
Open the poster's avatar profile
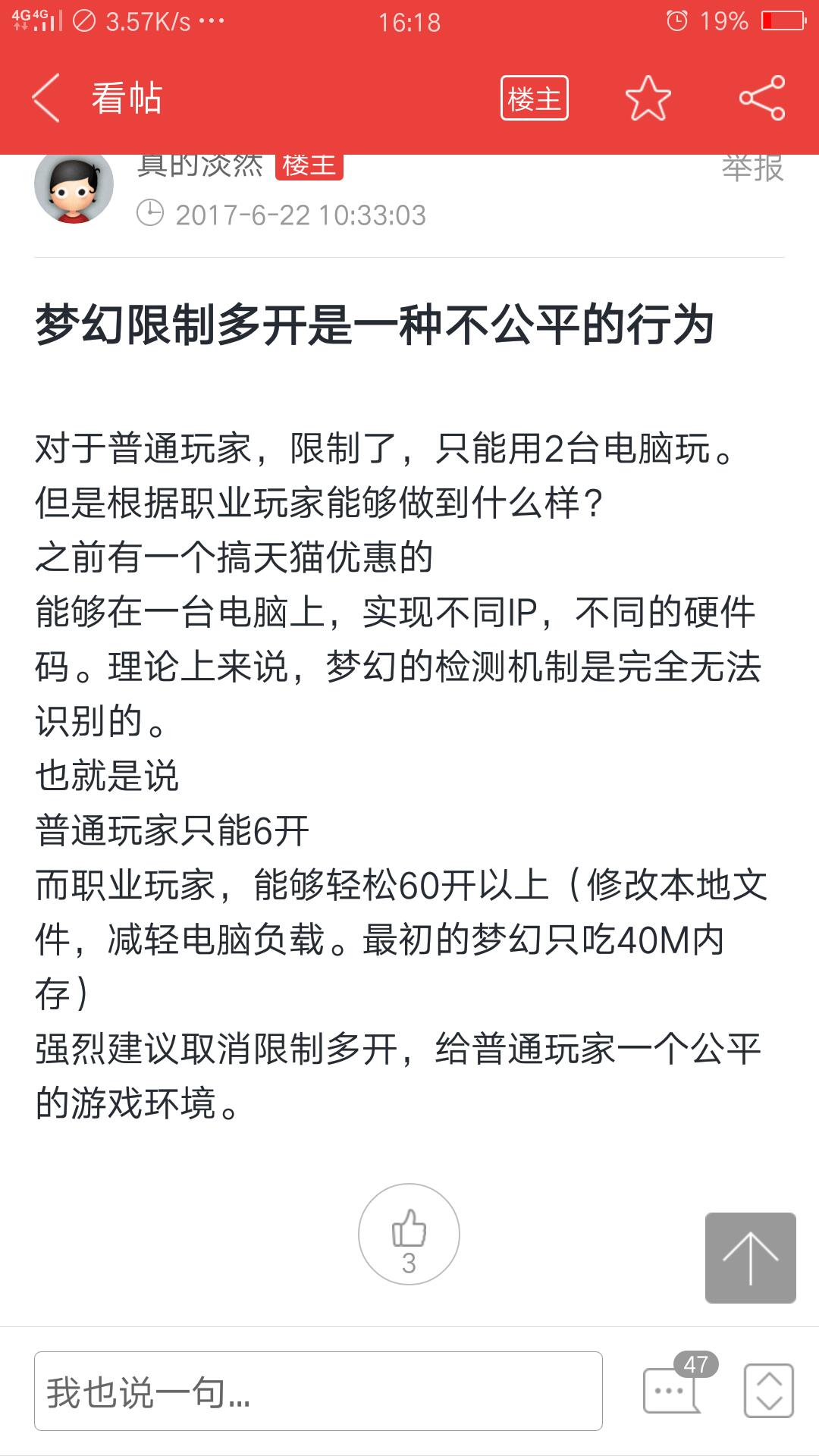[x=74, y=187]
